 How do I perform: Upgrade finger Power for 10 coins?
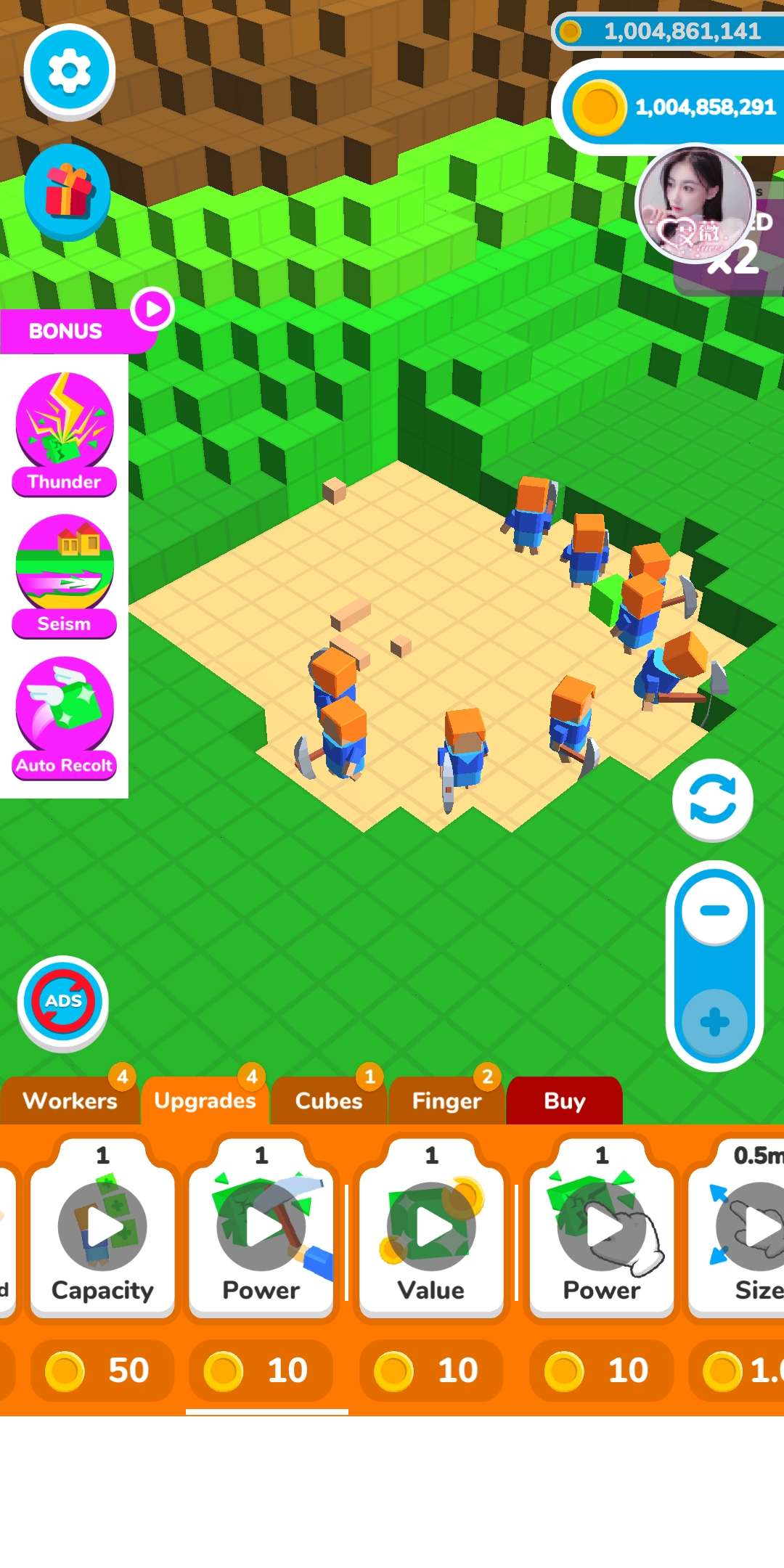pos(601,1370)
